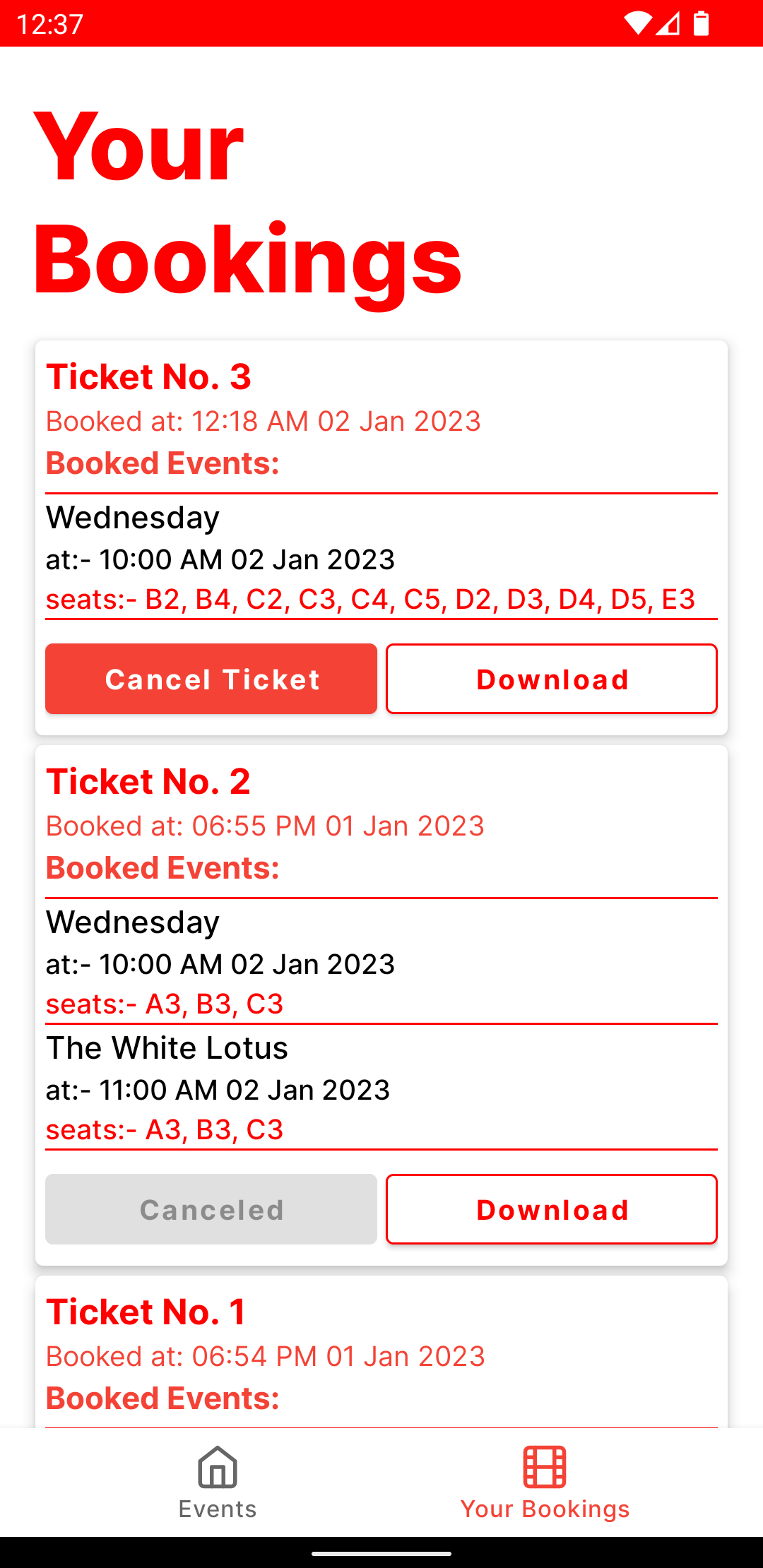Tap the Your Bookings page title
This screenshot has height=1568, width=763.
[x=247, y=205]
